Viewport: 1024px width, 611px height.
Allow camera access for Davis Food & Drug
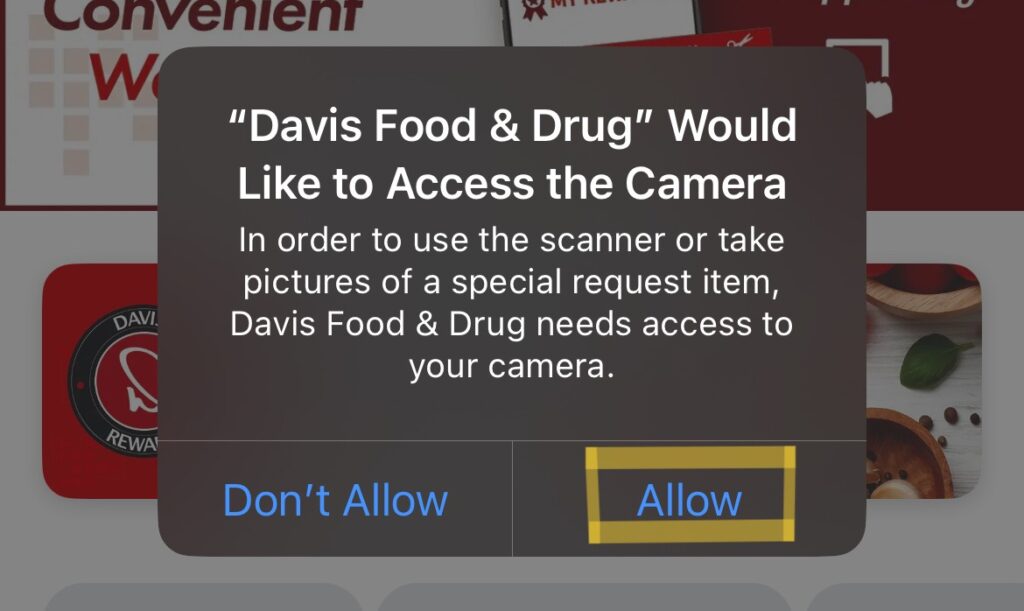point(689,499)
